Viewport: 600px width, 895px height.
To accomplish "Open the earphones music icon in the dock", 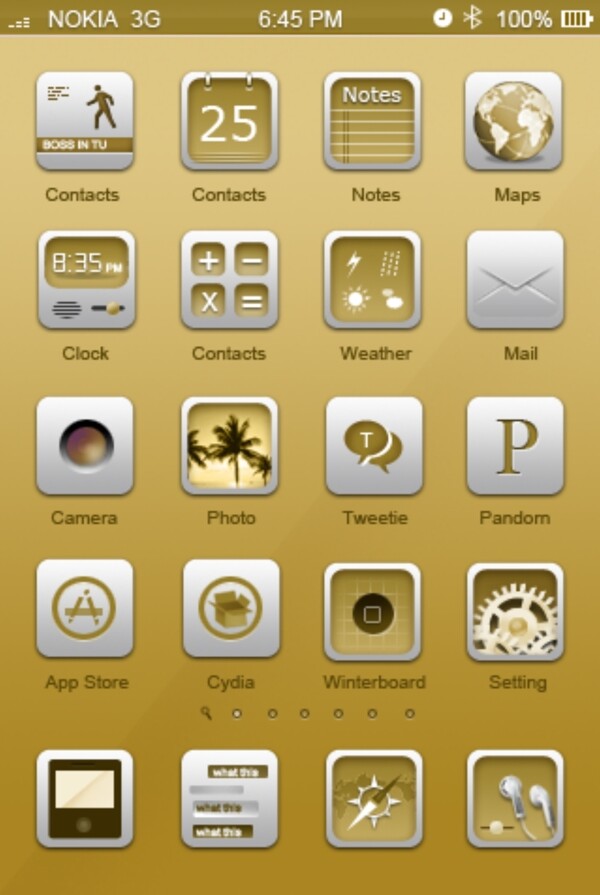I will click(515, 799).
